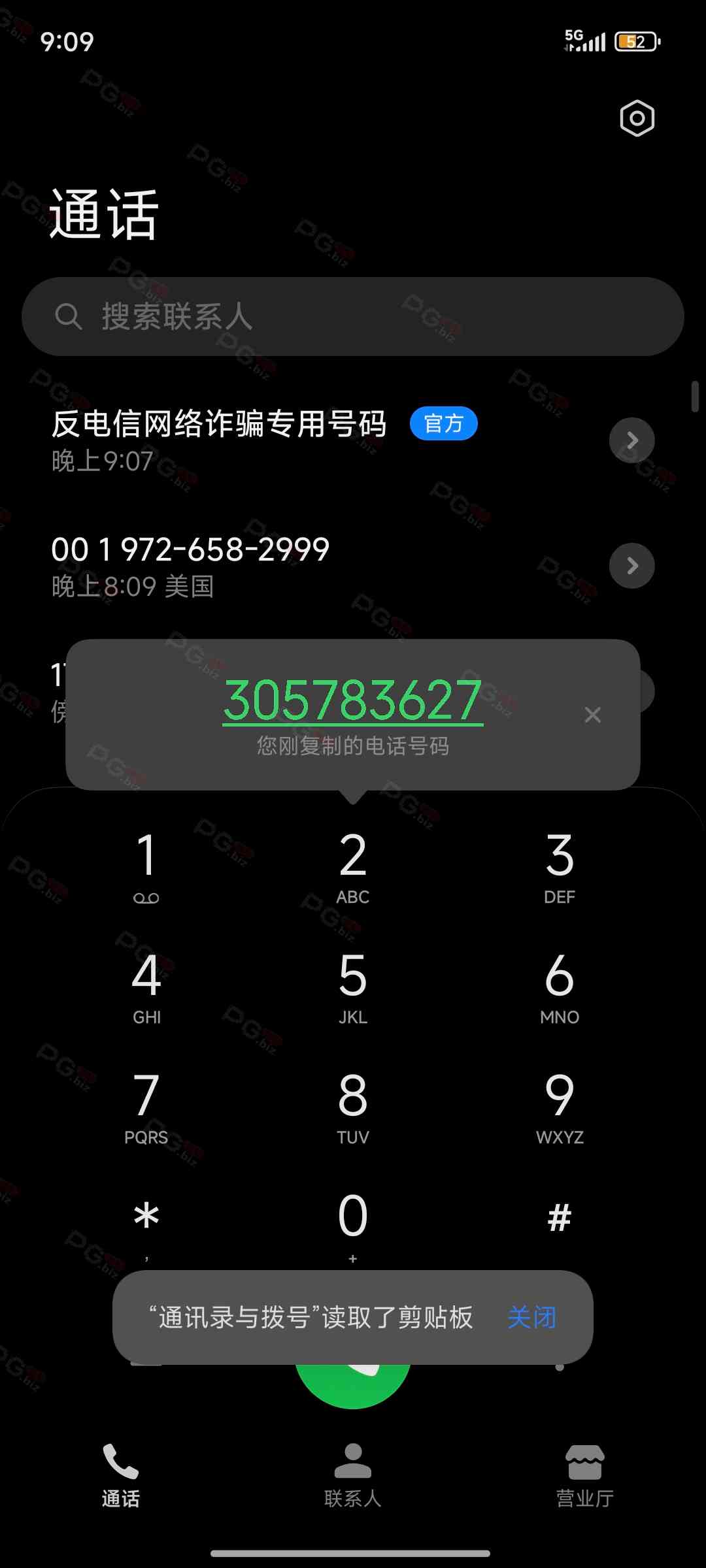Open dialer settings gear icon
Screen dimensions: 706x1568
point(637,118)
